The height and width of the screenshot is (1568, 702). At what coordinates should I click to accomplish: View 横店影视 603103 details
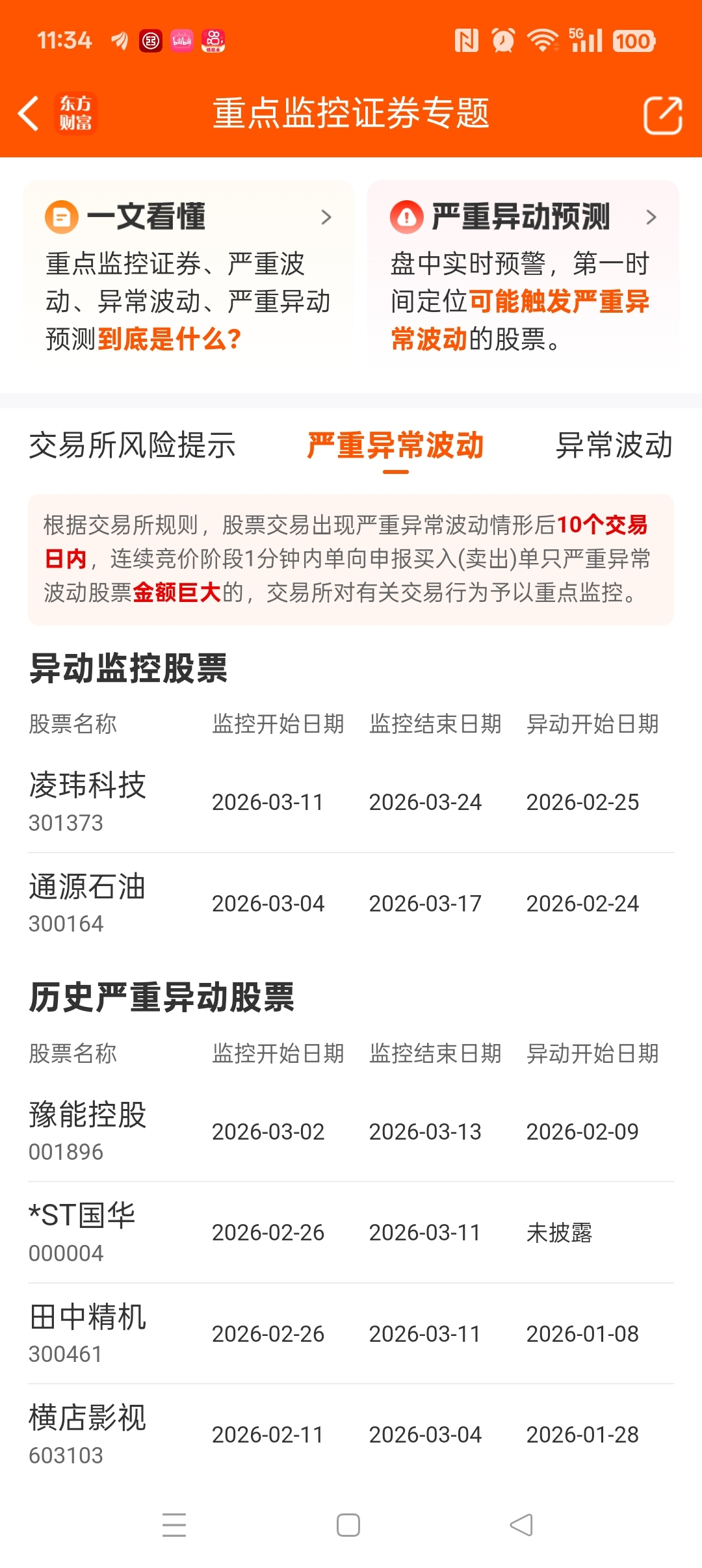click(351, 1435)
